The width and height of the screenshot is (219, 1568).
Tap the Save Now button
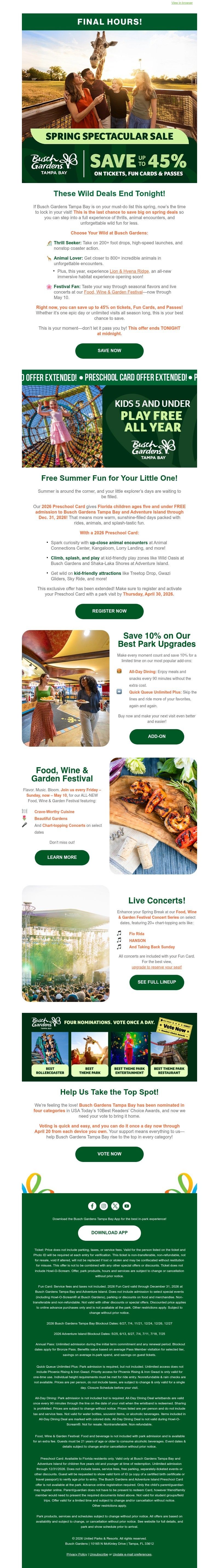[109, 350]
